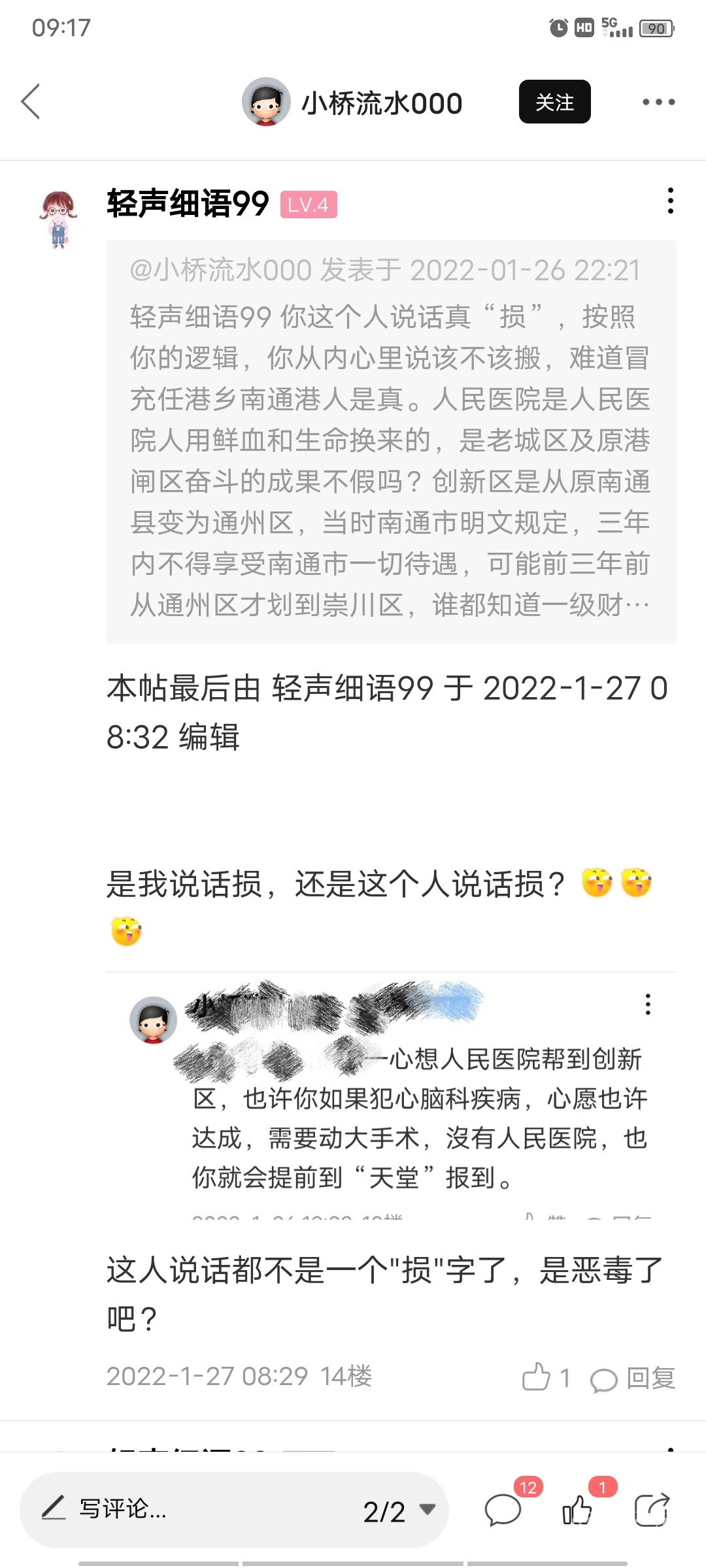Like this thread from the bottom bar
This screenshot has height=1568, width=706.
point(577,1511)
